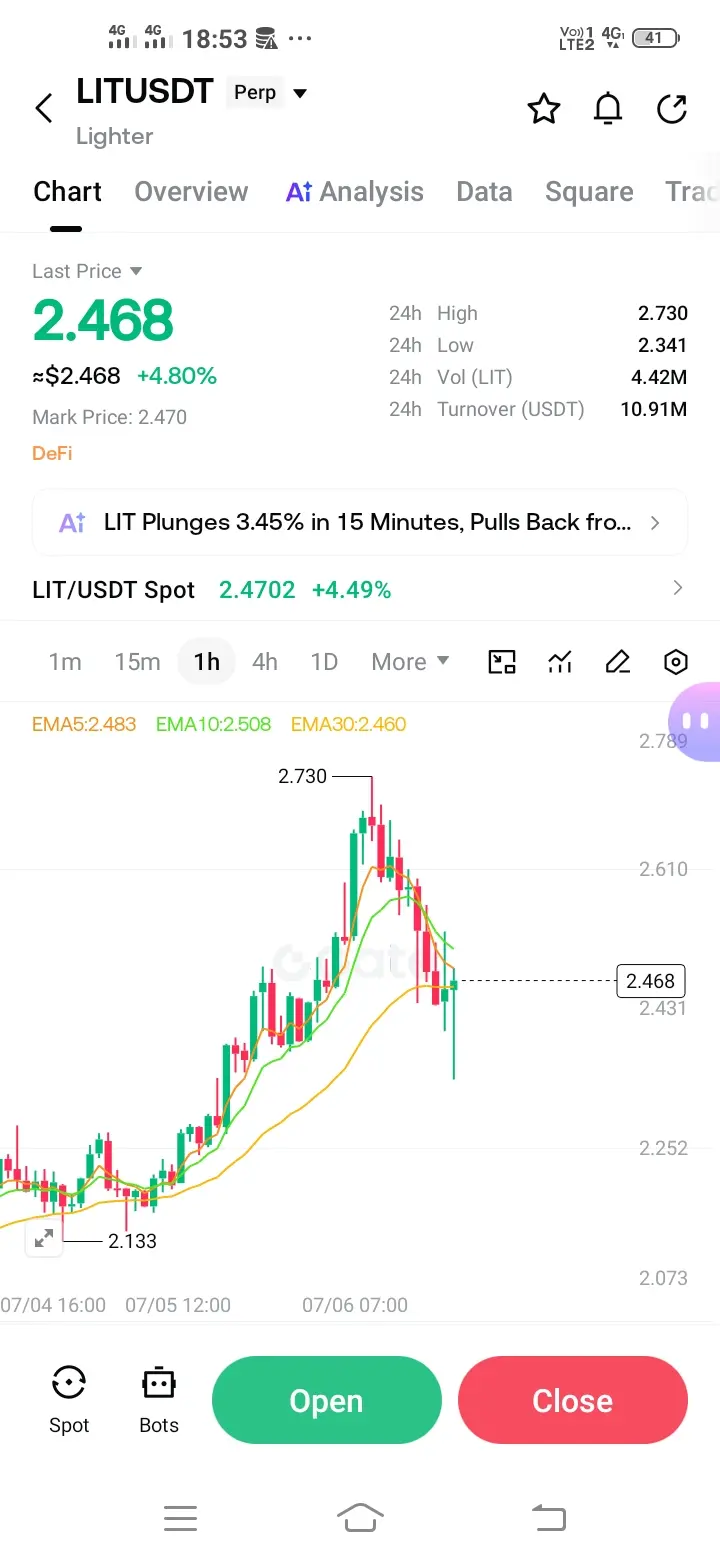720x1560 pixels.
Task: Tap the green Open button
Action: (327, 1400)
